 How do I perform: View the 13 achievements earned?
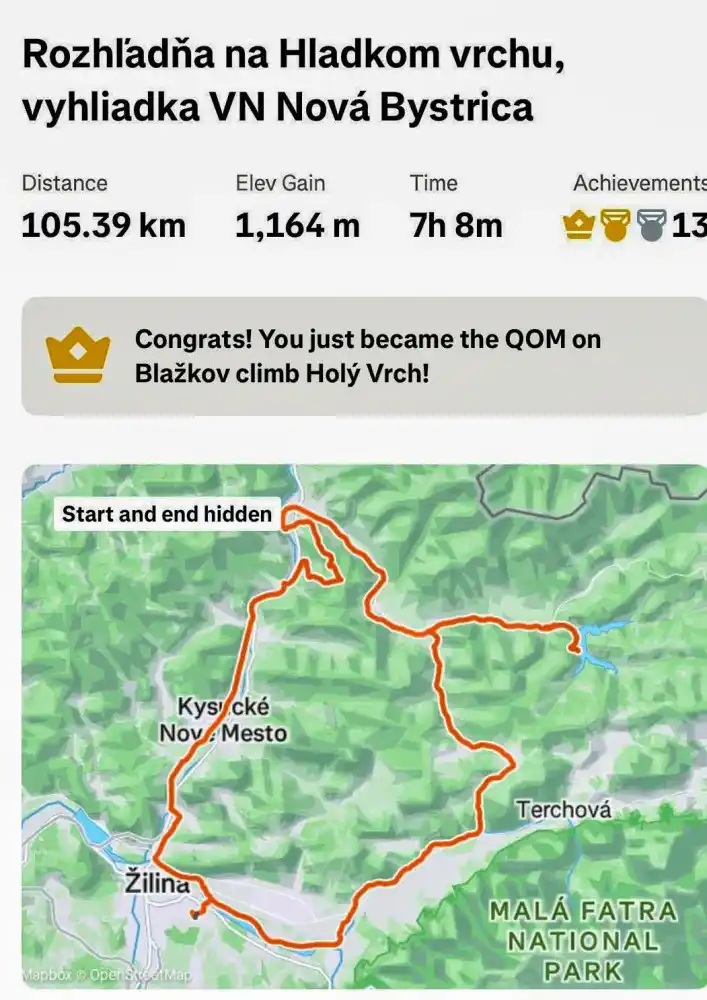point(636,225)
